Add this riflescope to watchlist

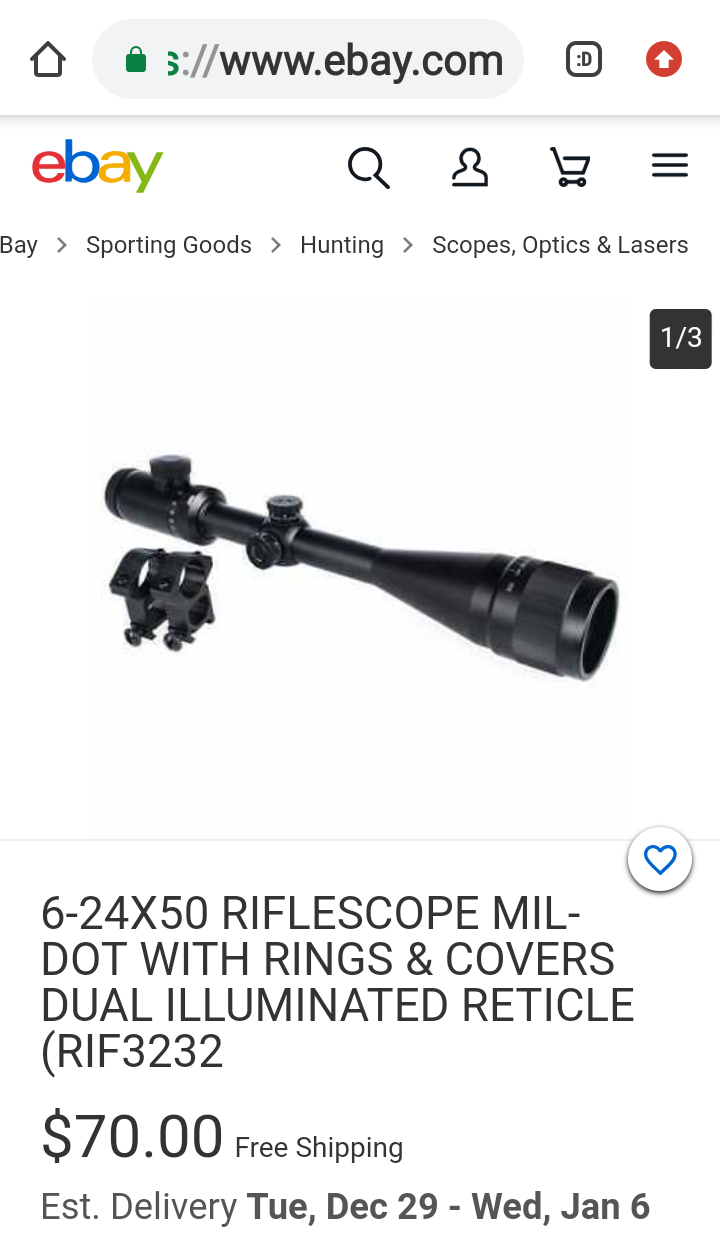pyautogui.click(x=660, y=860)
